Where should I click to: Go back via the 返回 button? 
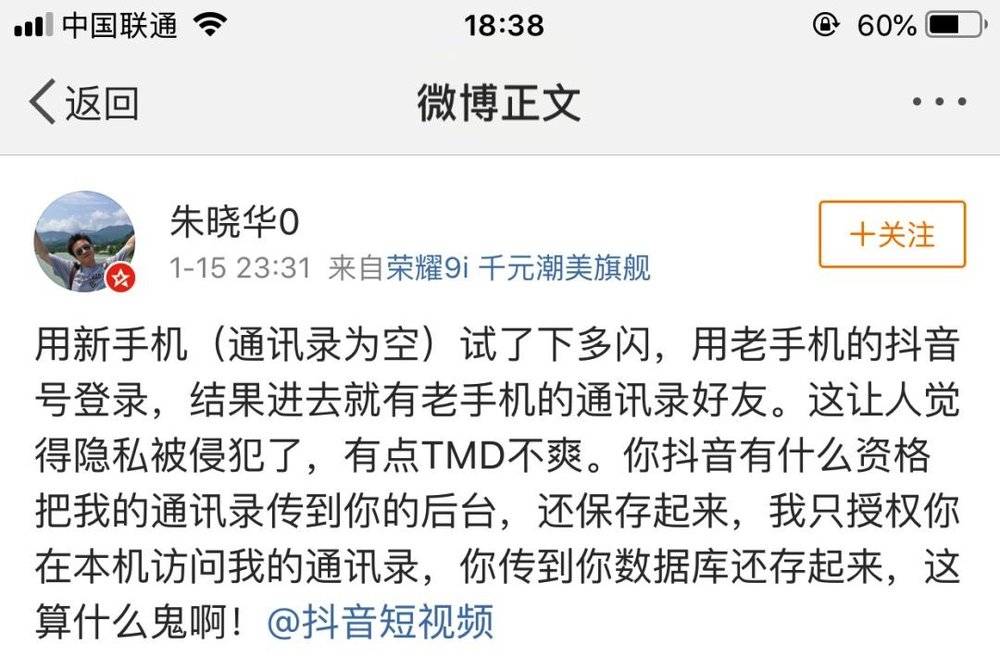[83, 103]
